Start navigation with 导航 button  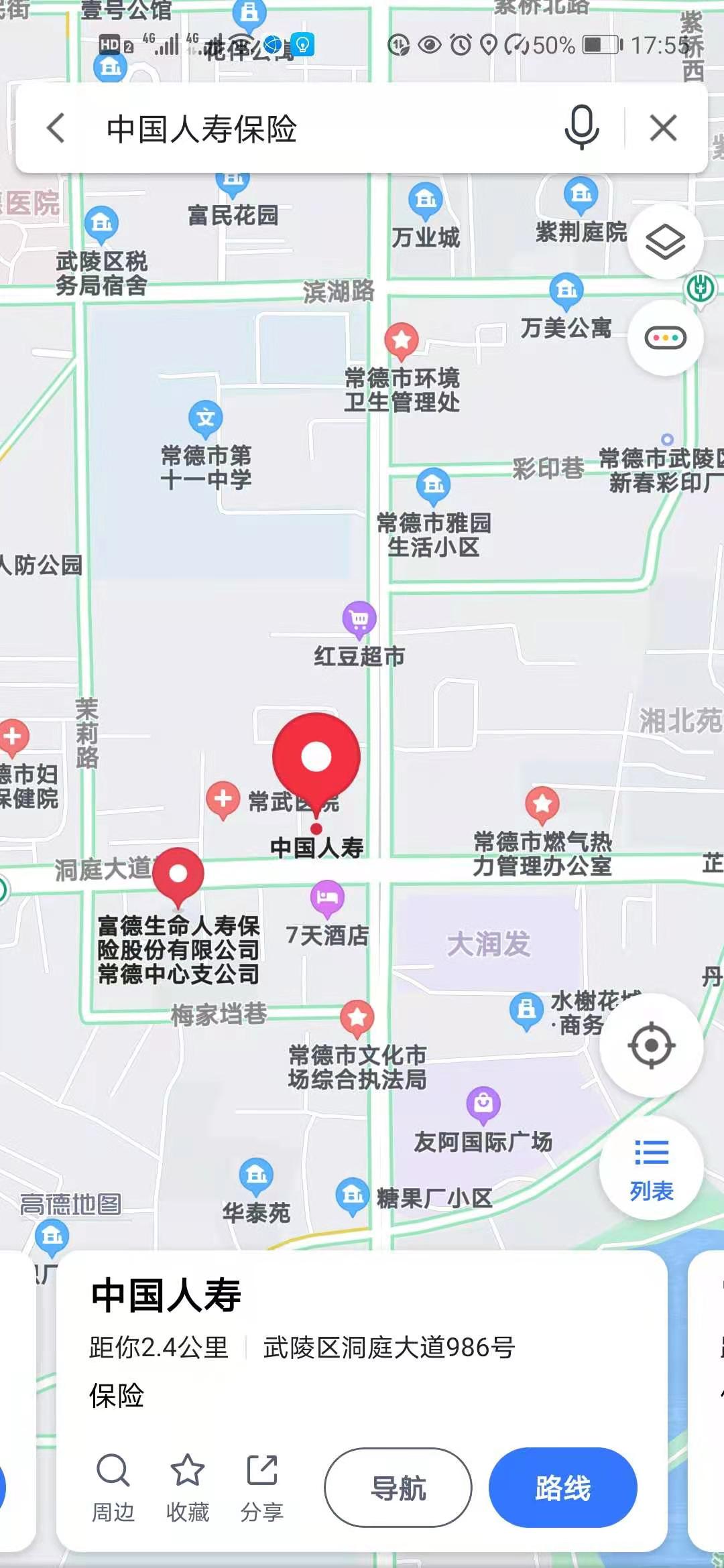(398, 1488)
